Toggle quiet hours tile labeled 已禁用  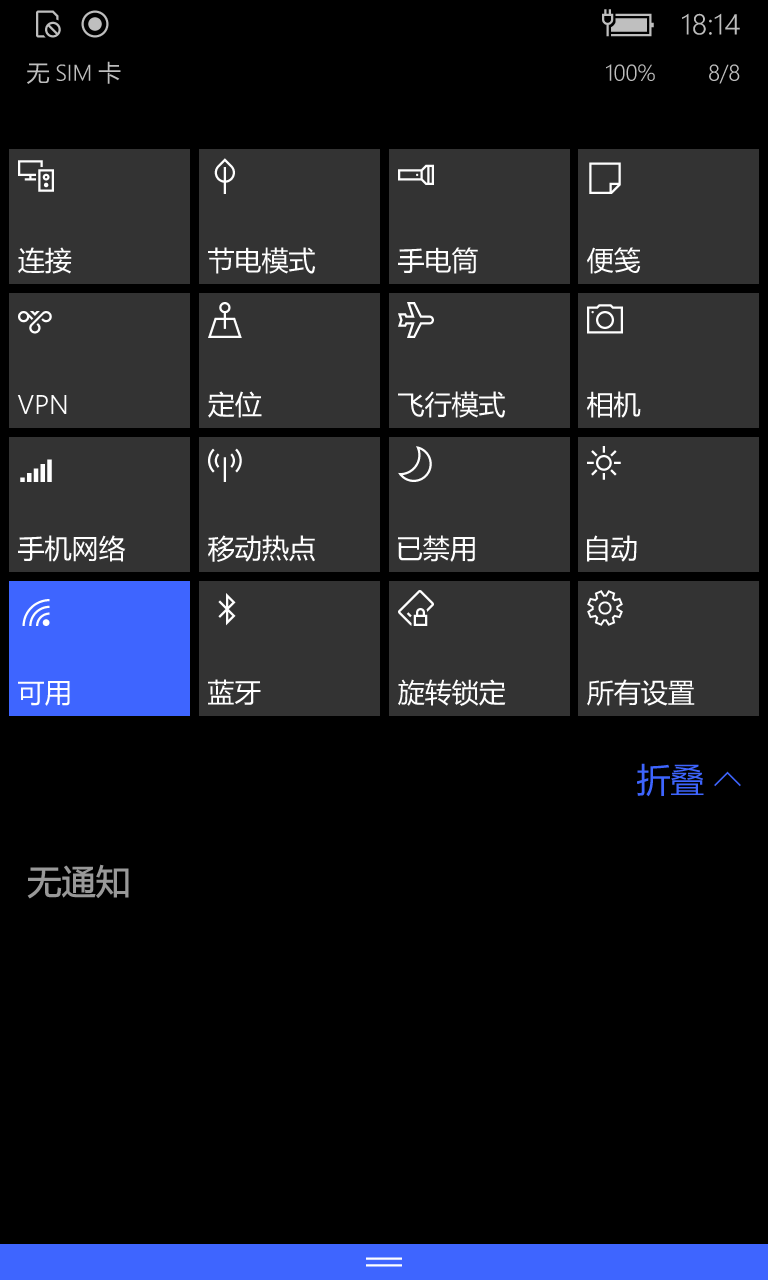point(479,504)
